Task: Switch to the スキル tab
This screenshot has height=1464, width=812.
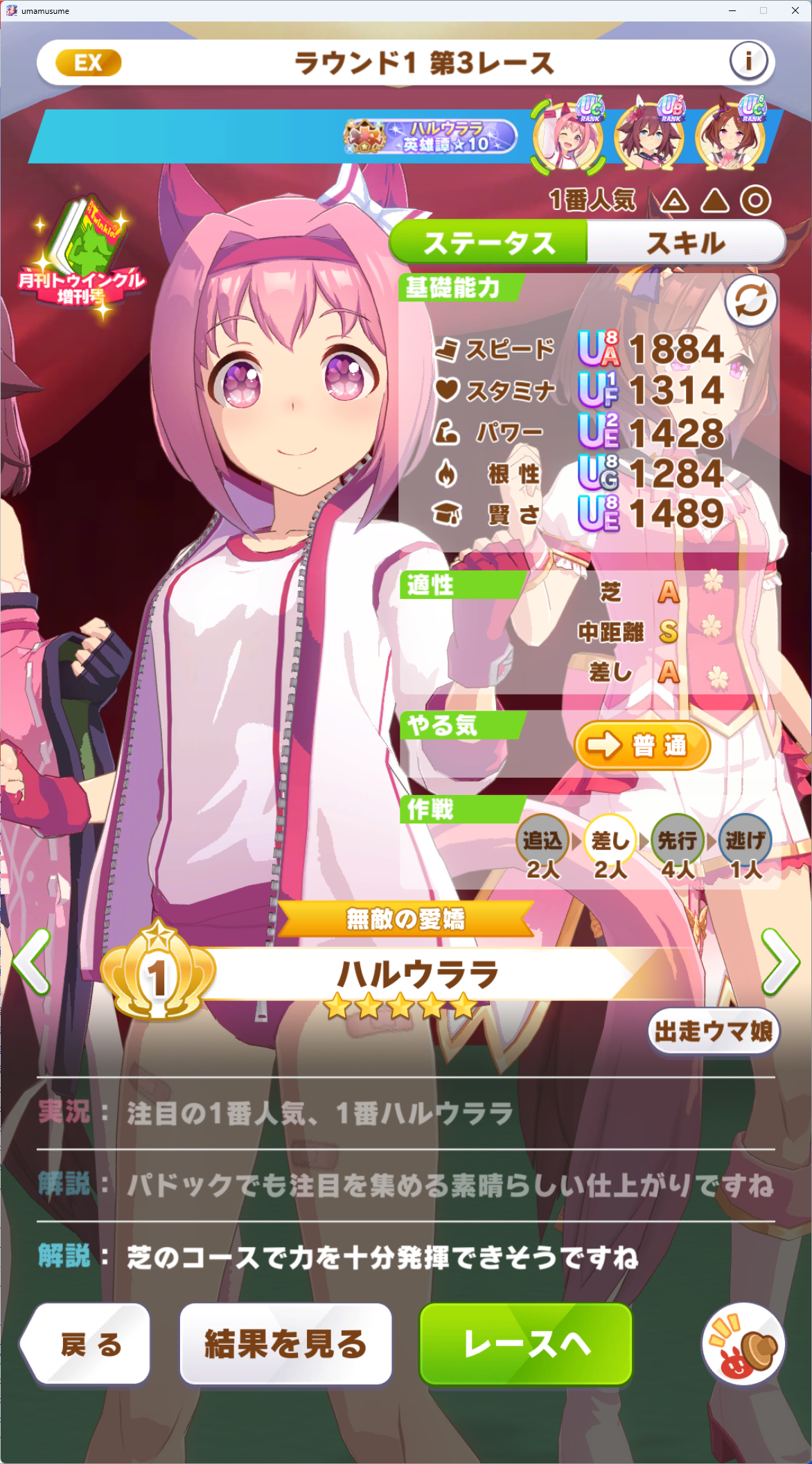Action: (686, 243)
